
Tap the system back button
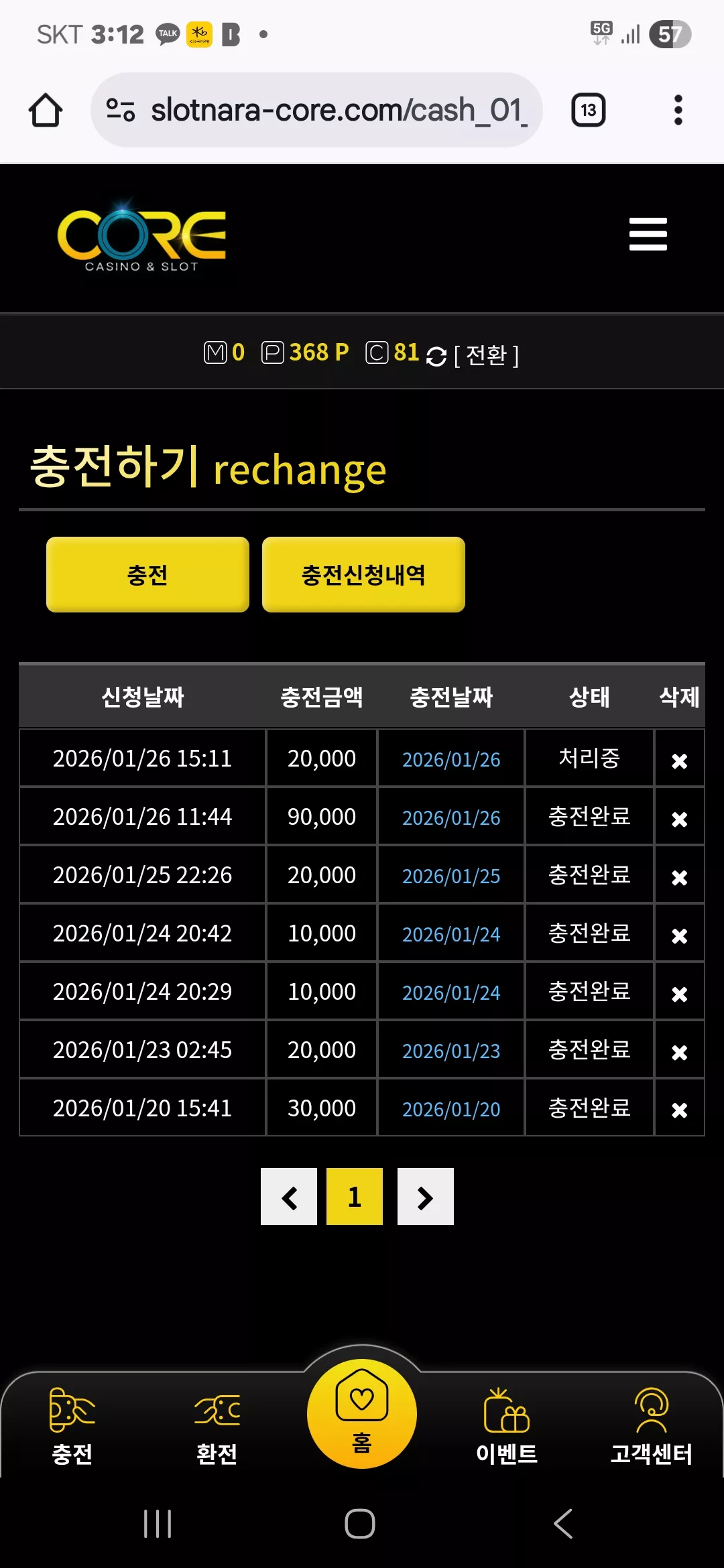(563, 1524)
